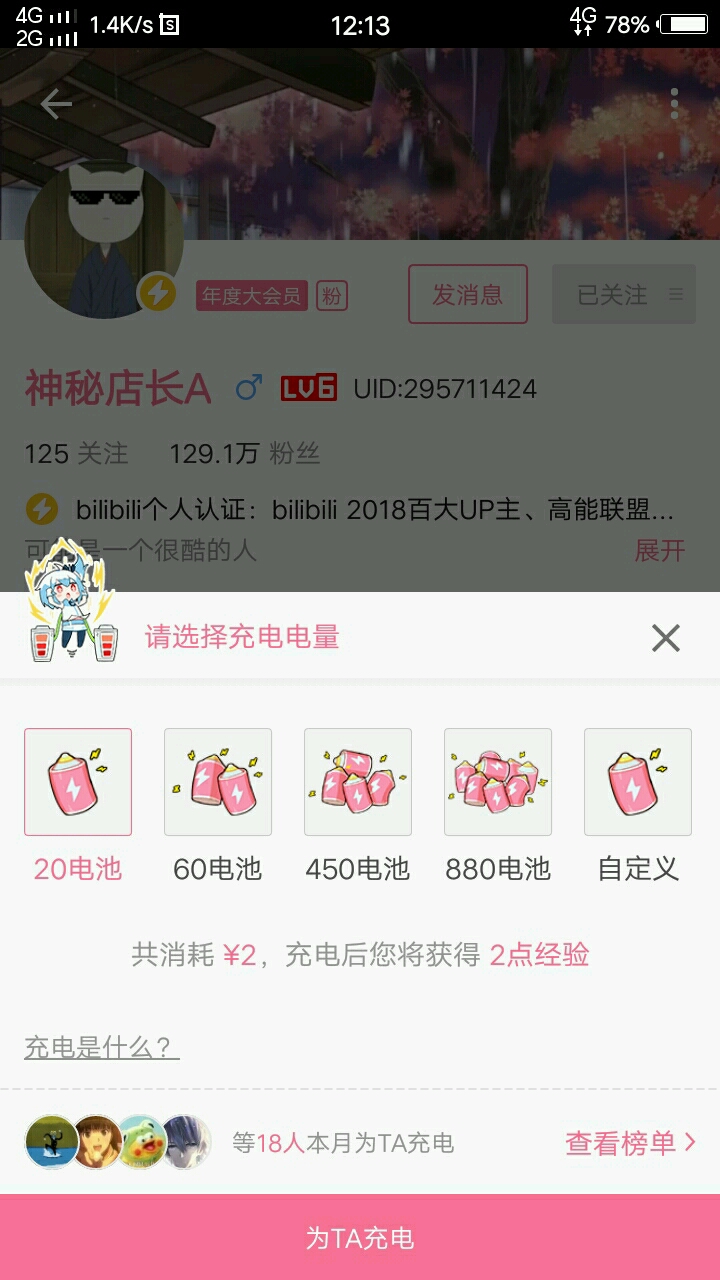Choose the 60电池 charging amount
The image size is (720, 1280).
[218, 782]
